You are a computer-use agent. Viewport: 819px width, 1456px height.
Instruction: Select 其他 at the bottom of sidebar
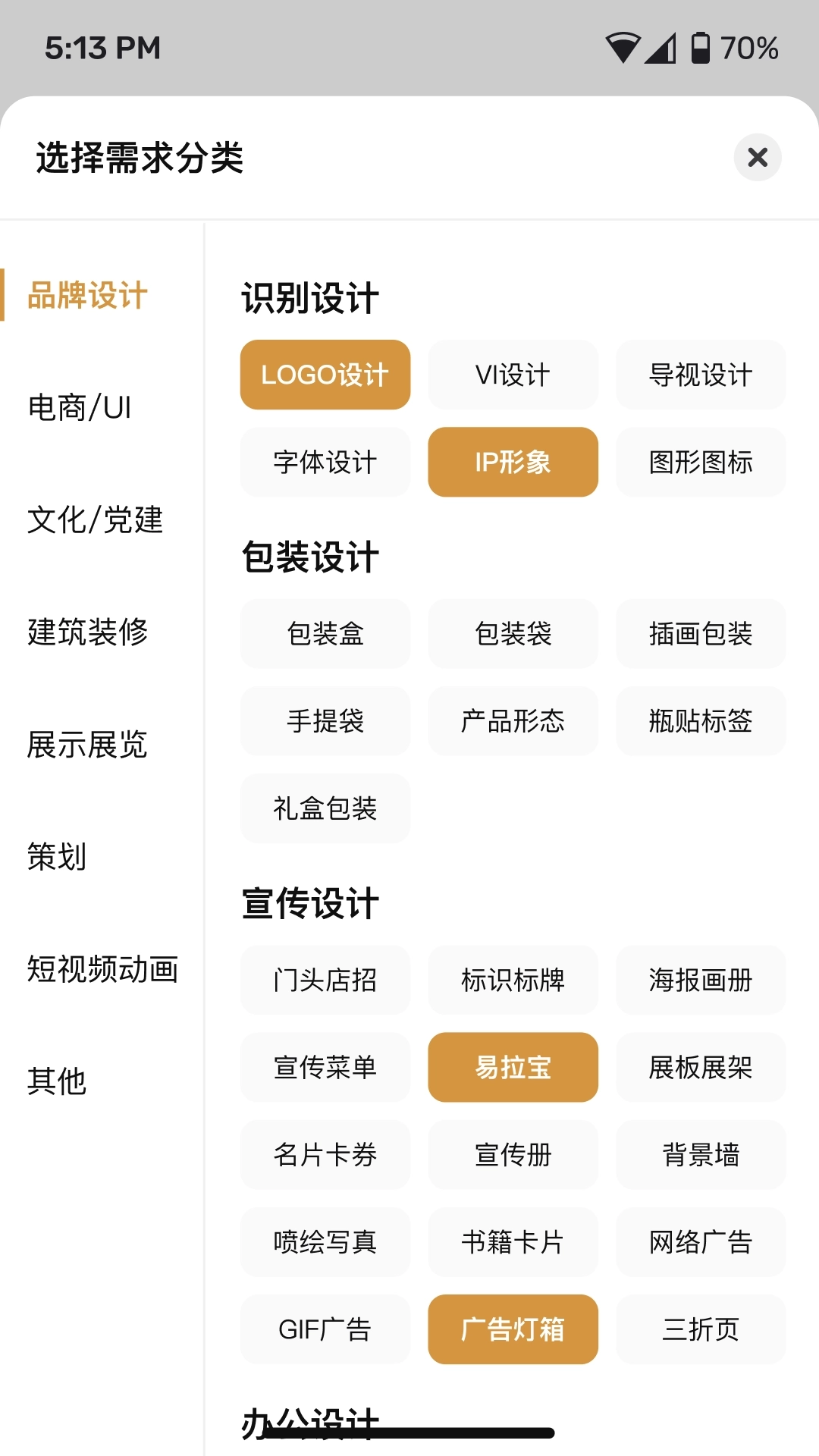[56, 1081]
